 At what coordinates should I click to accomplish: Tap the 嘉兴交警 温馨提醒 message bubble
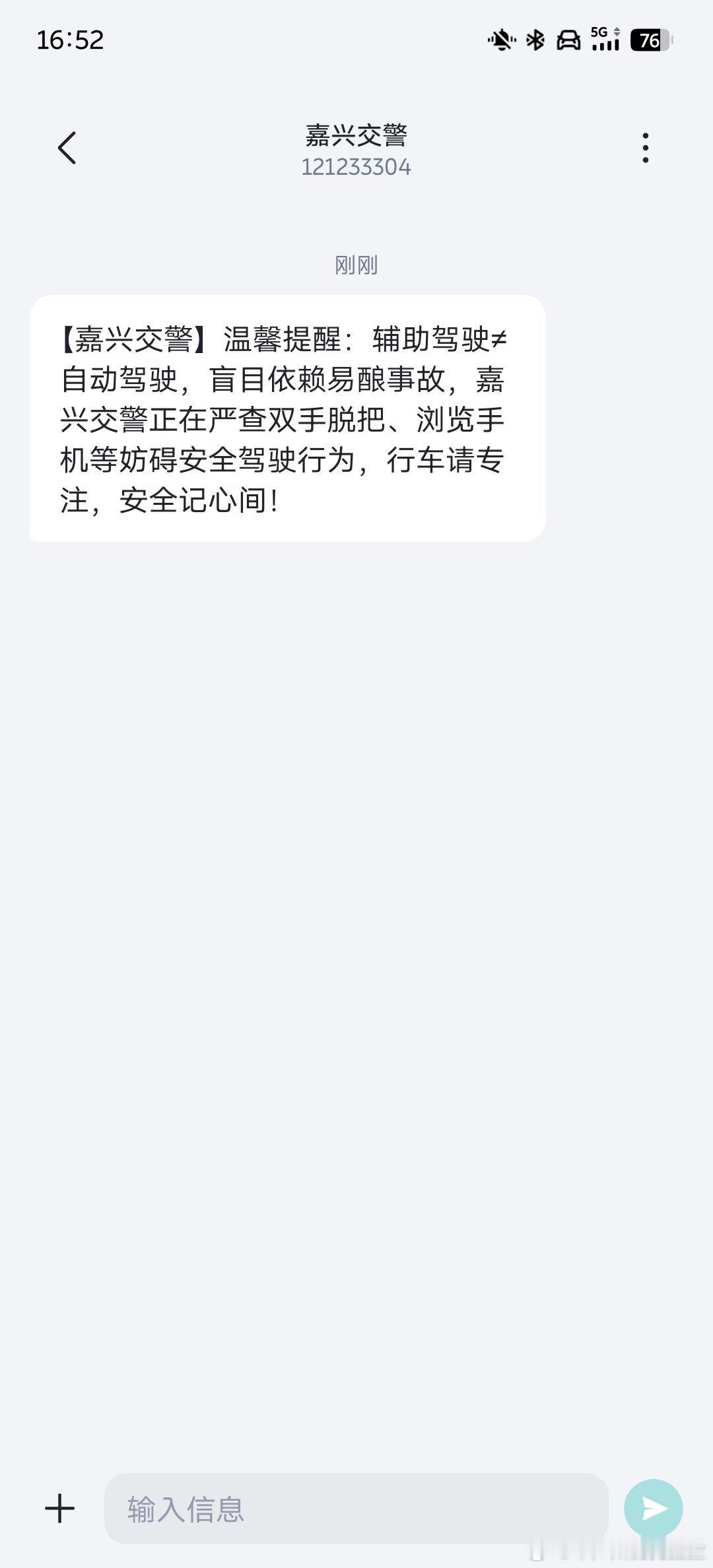point(288,418)
